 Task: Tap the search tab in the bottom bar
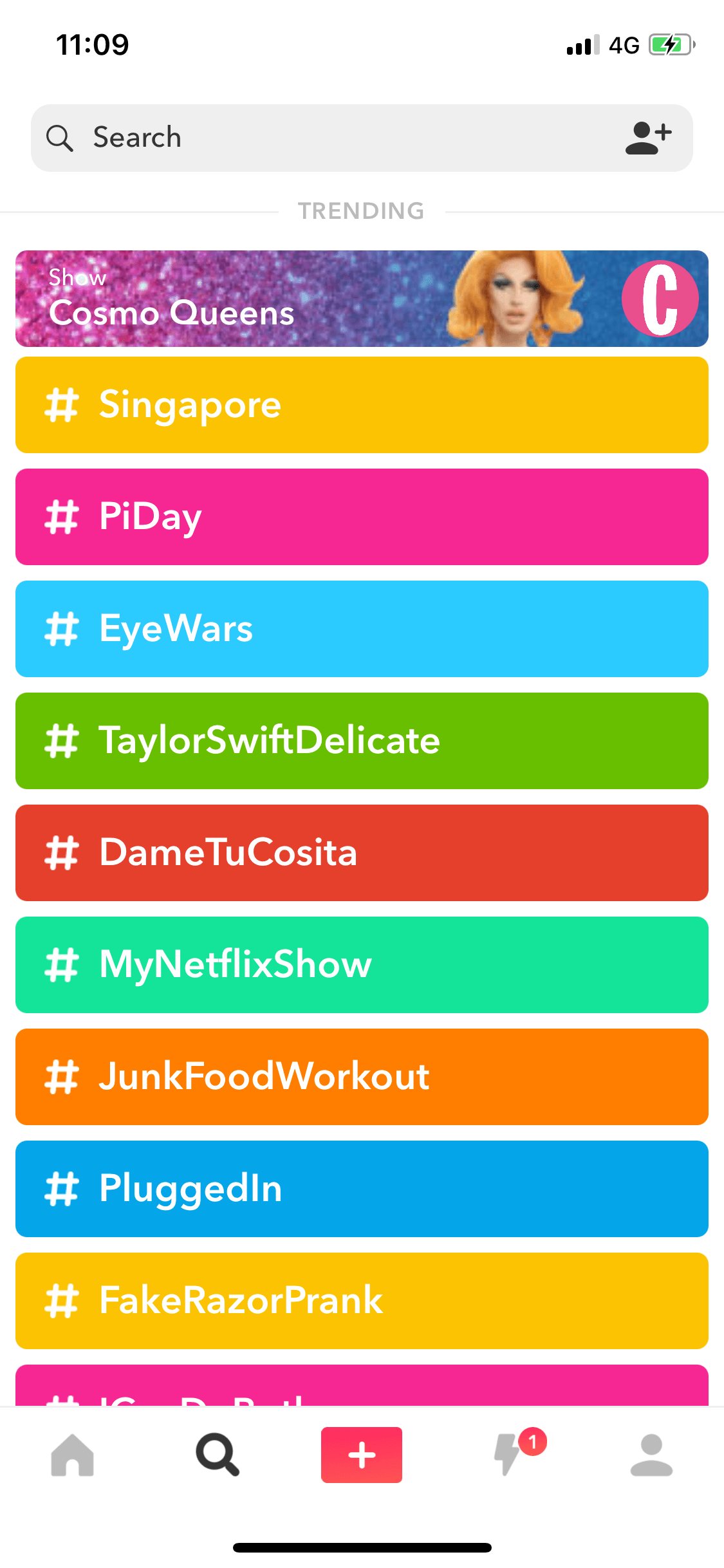218,1455
